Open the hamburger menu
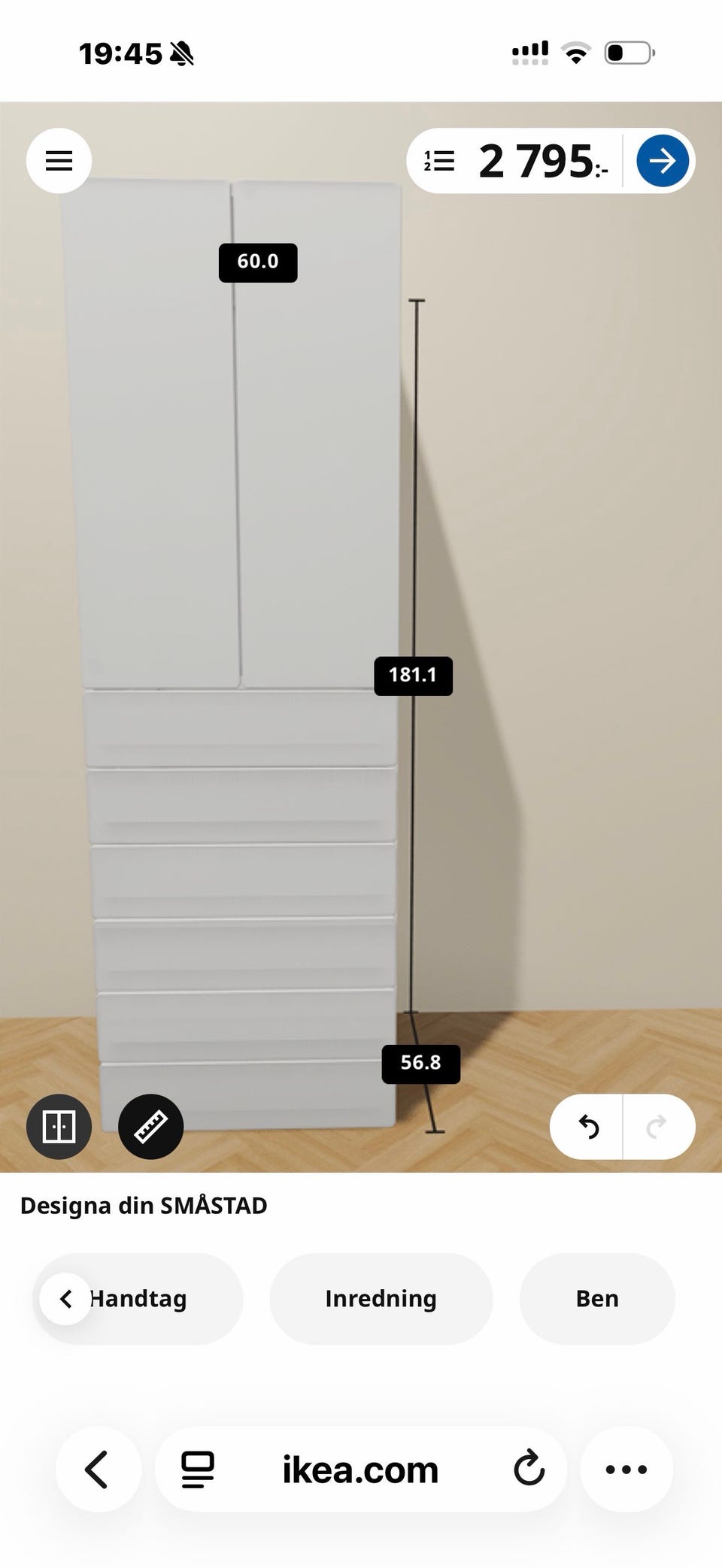 click(x=59, y=161)
